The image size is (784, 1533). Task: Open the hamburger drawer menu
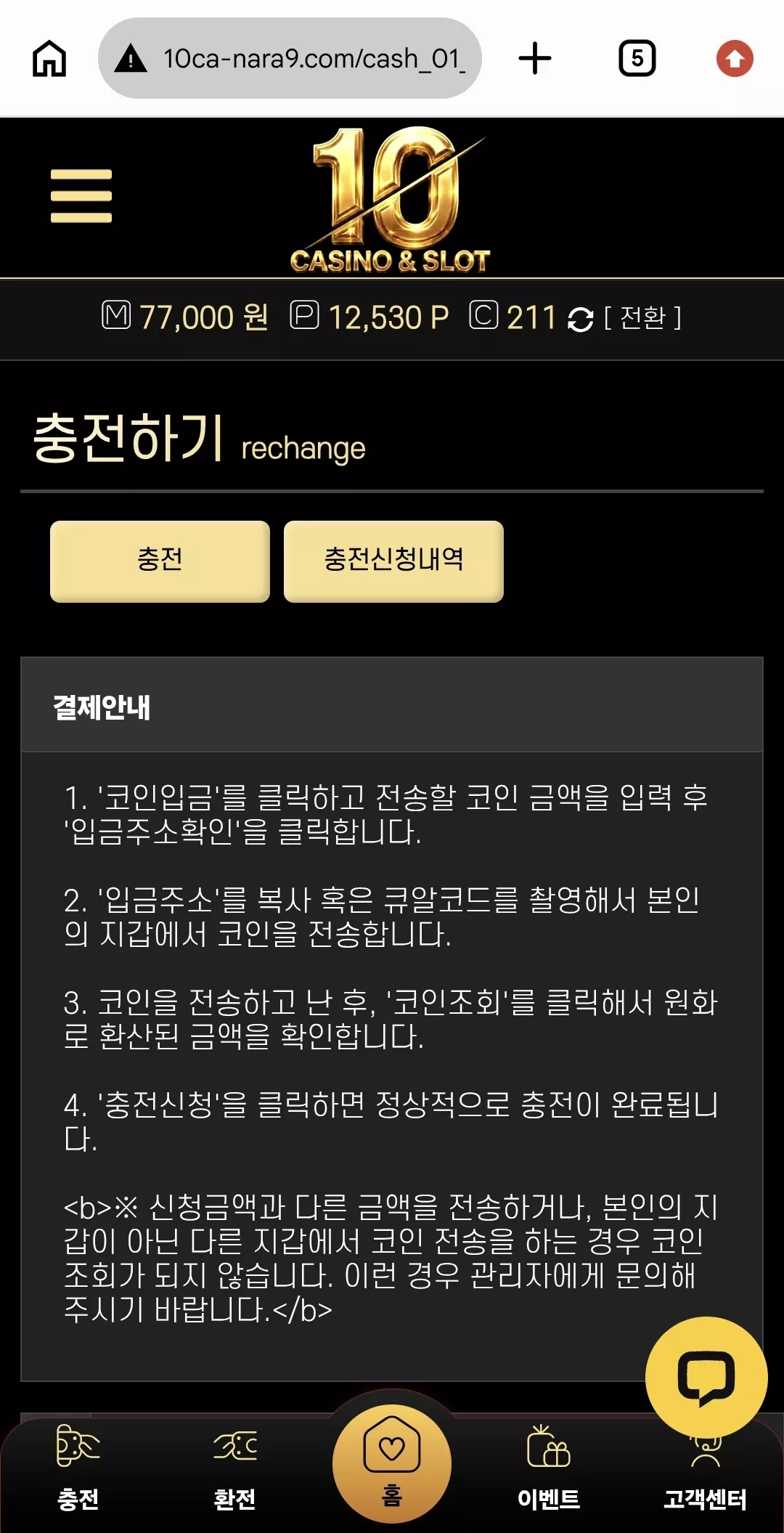click(81, 196)
